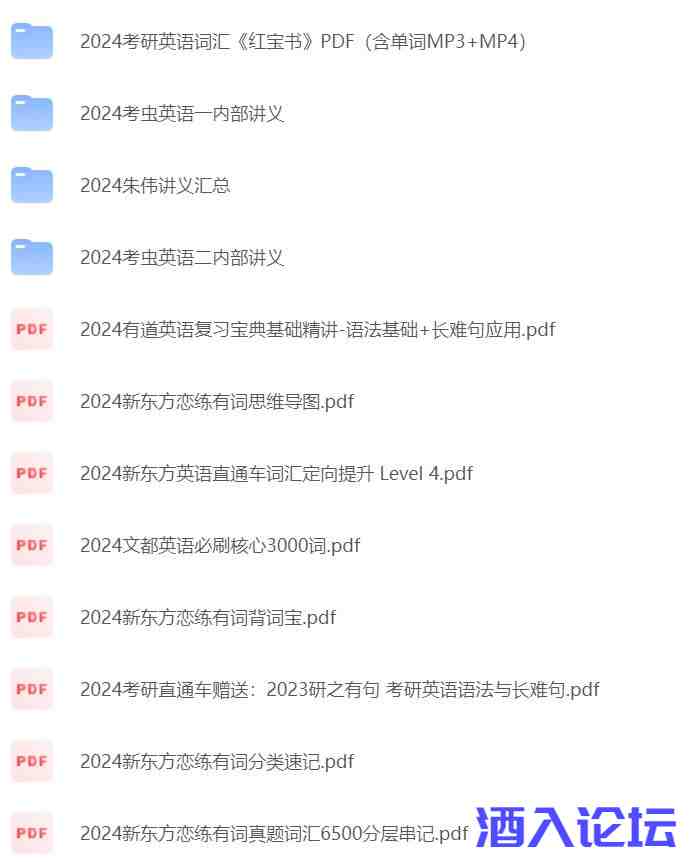
Task: Open 2024新东方恋练有词分类速记.pdf
Action: click(x=217, y=761)
